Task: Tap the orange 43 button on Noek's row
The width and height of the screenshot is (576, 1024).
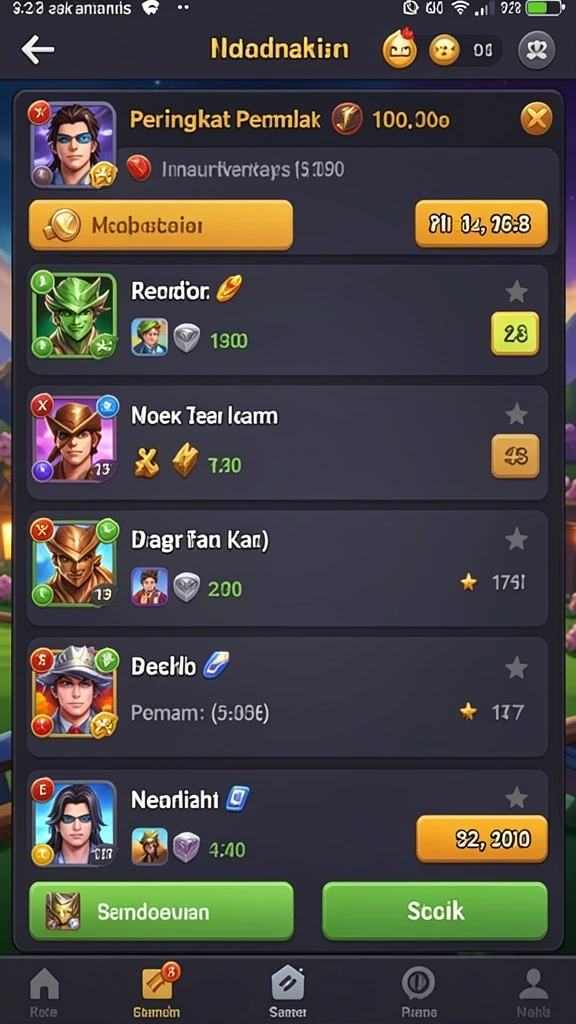Action: tap(515, 456)
